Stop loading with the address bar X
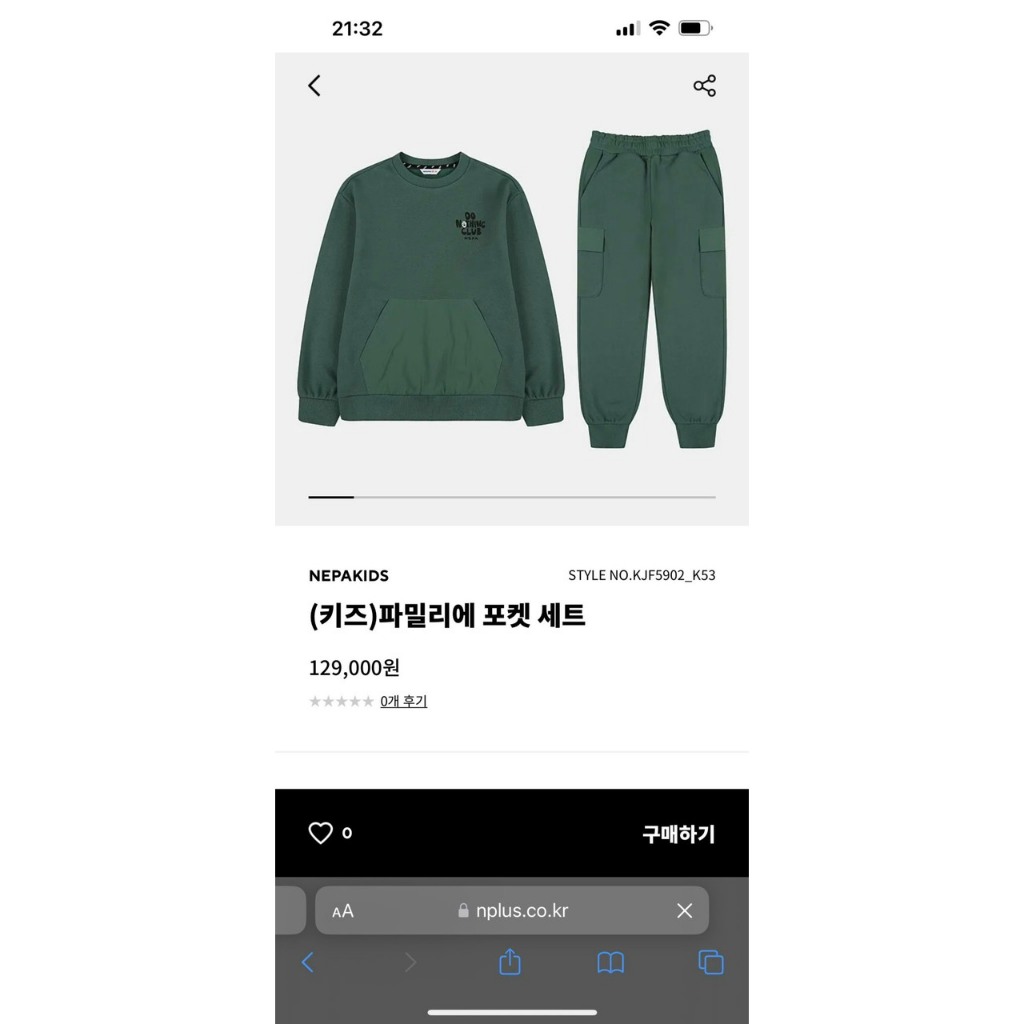This screenshot has width=1024, height=1024. tap(684, 911)
